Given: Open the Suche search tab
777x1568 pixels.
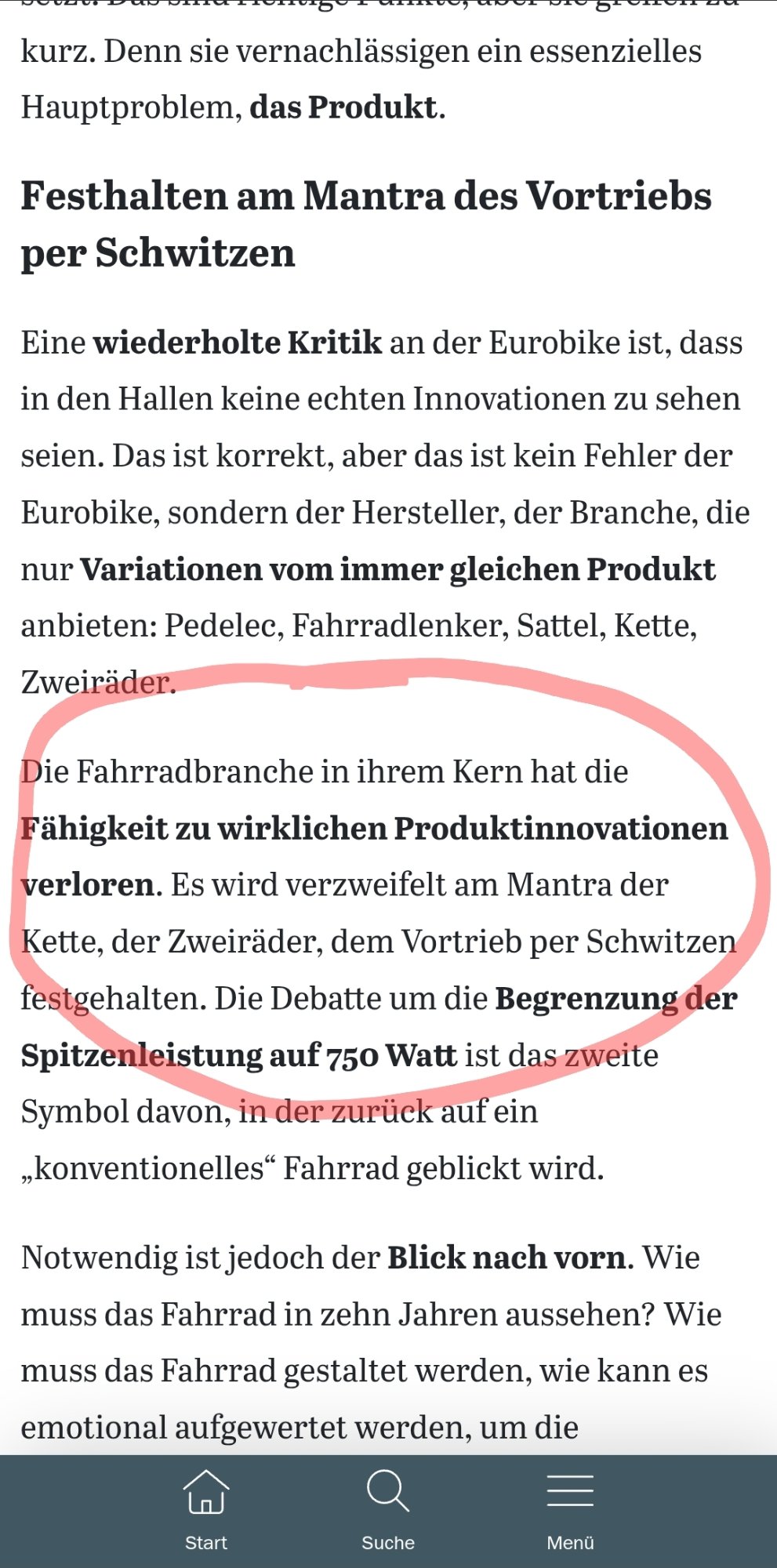Looking at the screenshot, I should coord(388,1509).
